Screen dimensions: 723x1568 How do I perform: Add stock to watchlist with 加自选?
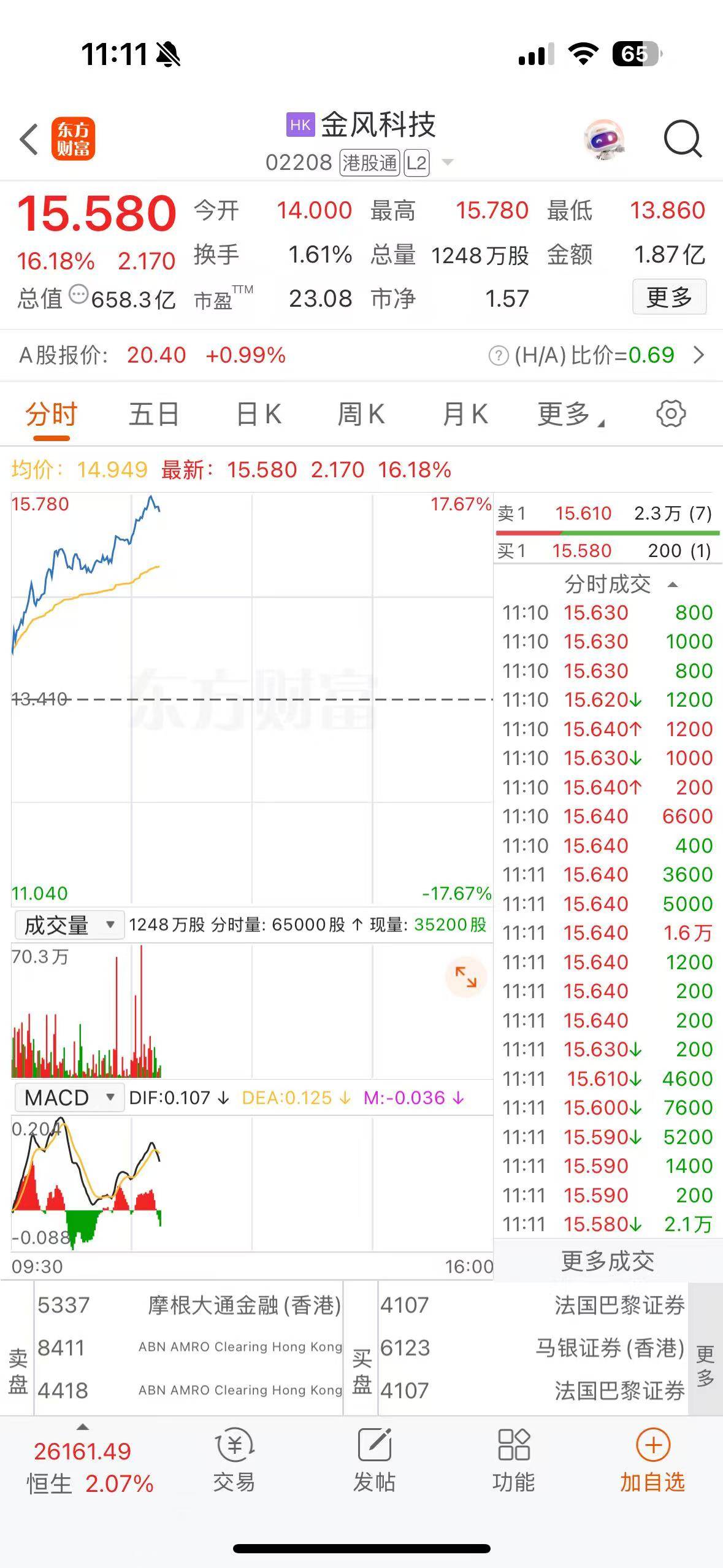click(x=652, y=1461)
